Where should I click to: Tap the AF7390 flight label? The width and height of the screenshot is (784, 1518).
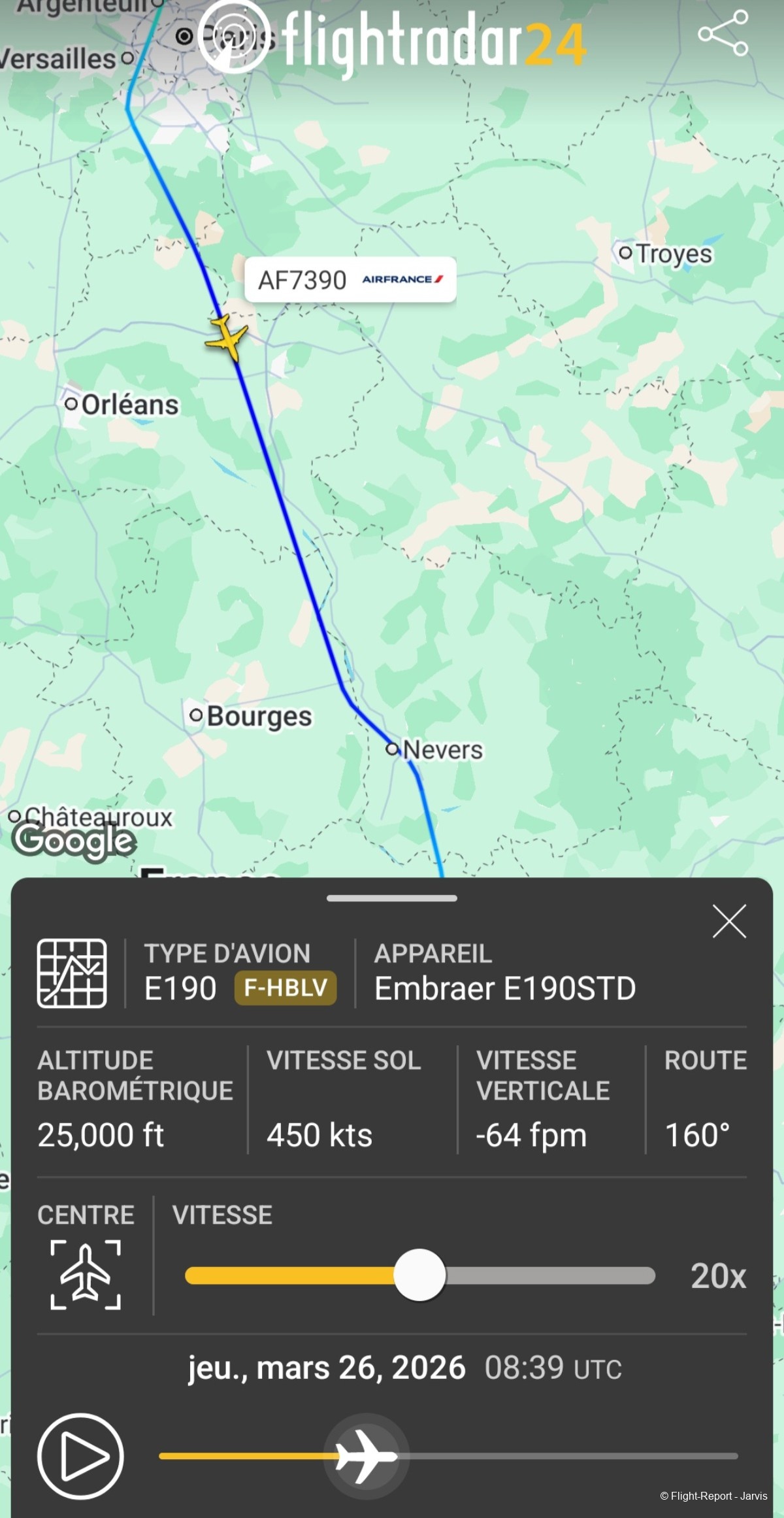tap(350, 280)
